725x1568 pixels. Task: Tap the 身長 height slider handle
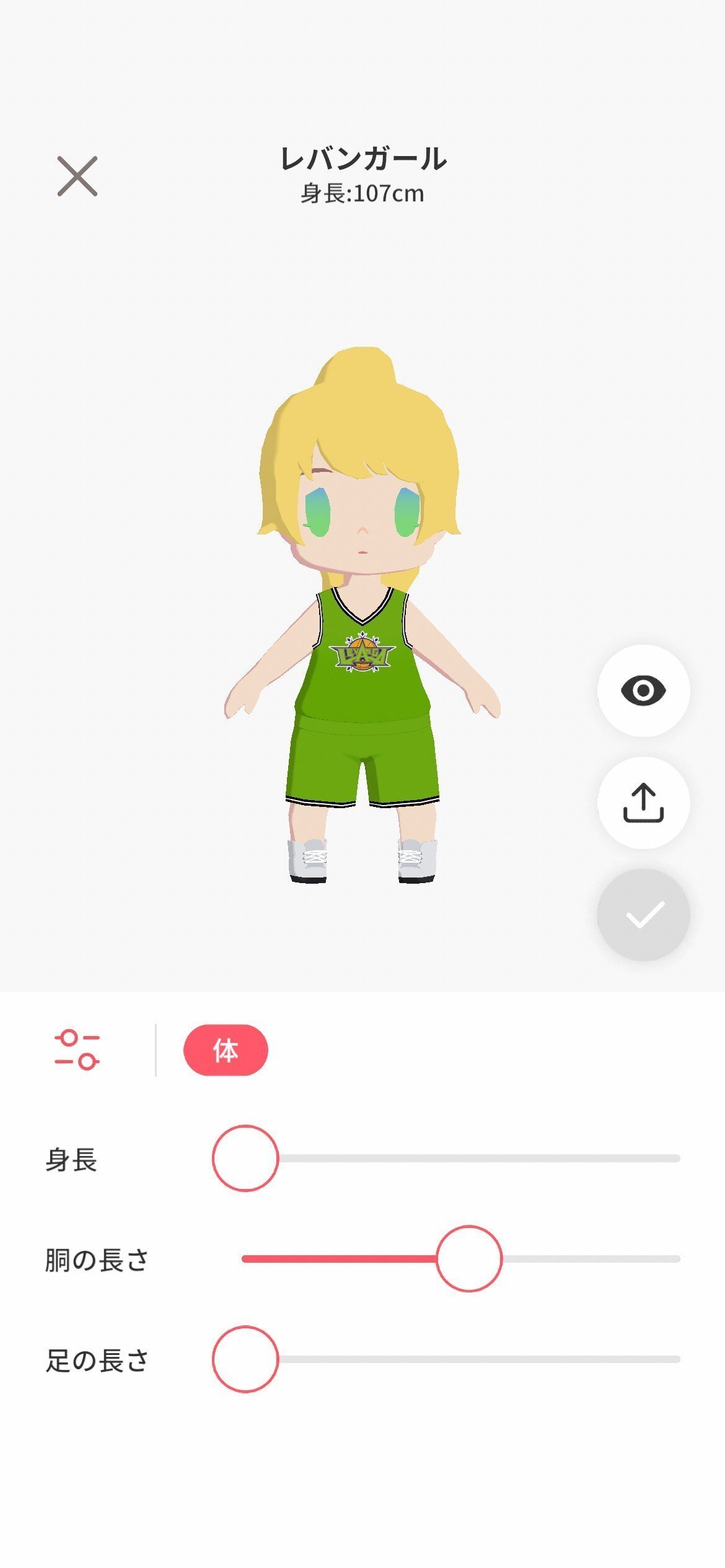245,1158
